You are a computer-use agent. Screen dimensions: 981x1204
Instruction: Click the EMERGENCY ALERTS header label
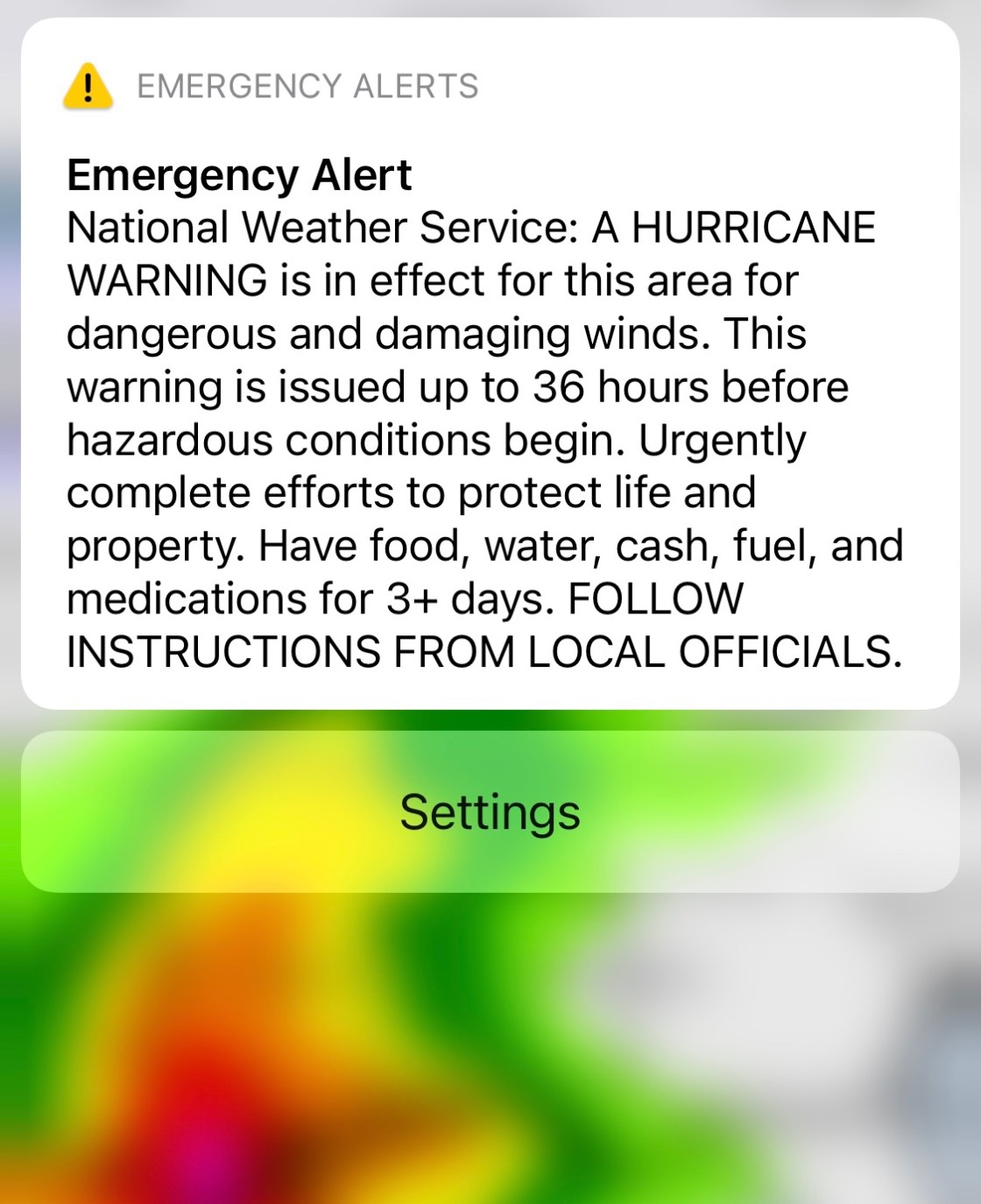click(x=307, y=85)
